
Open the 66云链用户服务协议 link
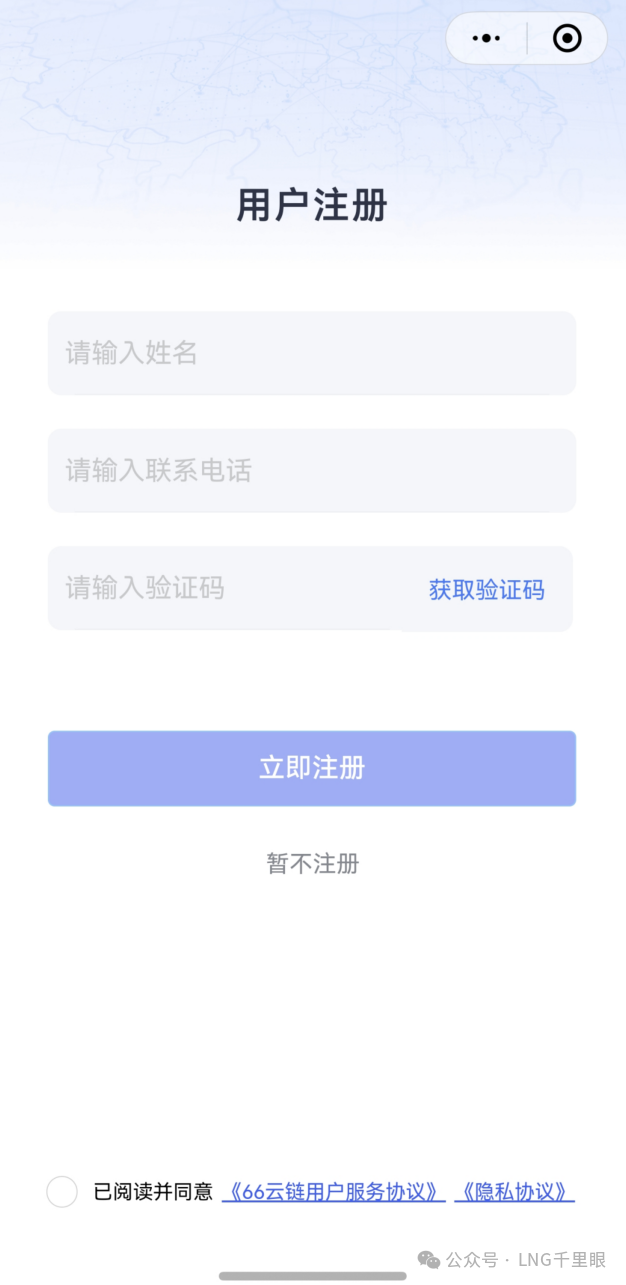pos(334,1192)
